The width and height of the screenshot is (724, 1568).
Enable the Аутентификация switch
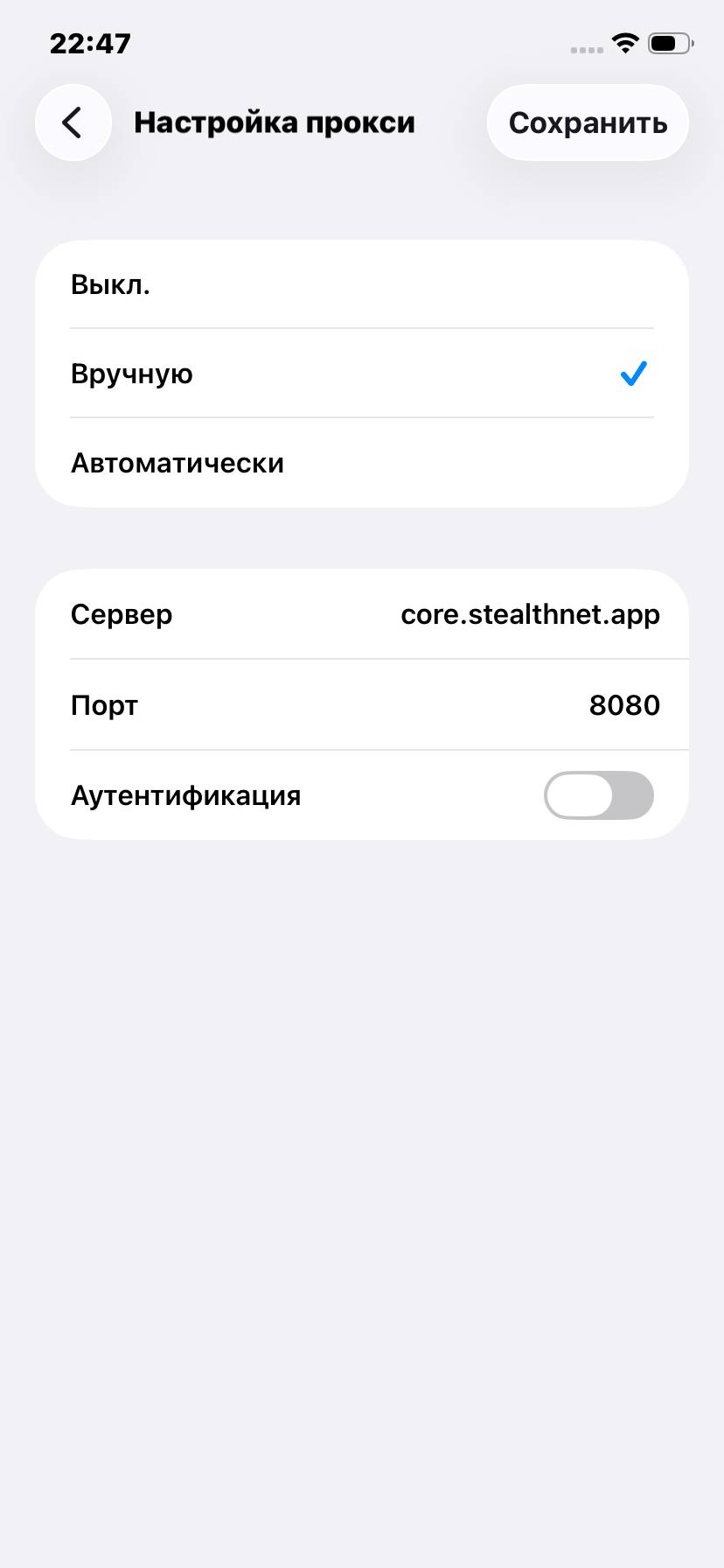(598, 795)
